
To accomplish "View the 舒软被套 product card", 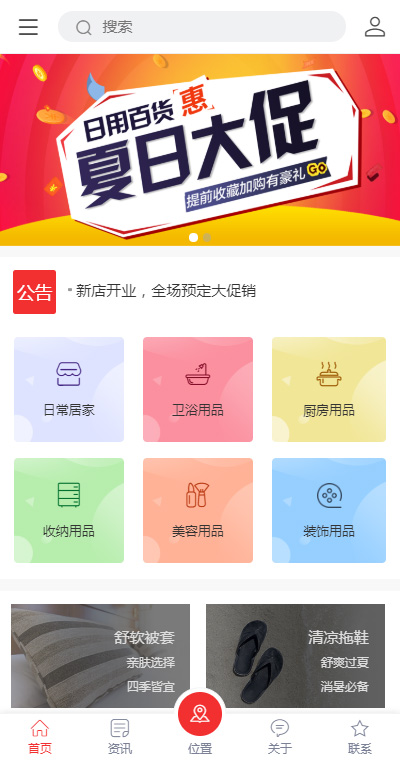I will pos(100,656).
